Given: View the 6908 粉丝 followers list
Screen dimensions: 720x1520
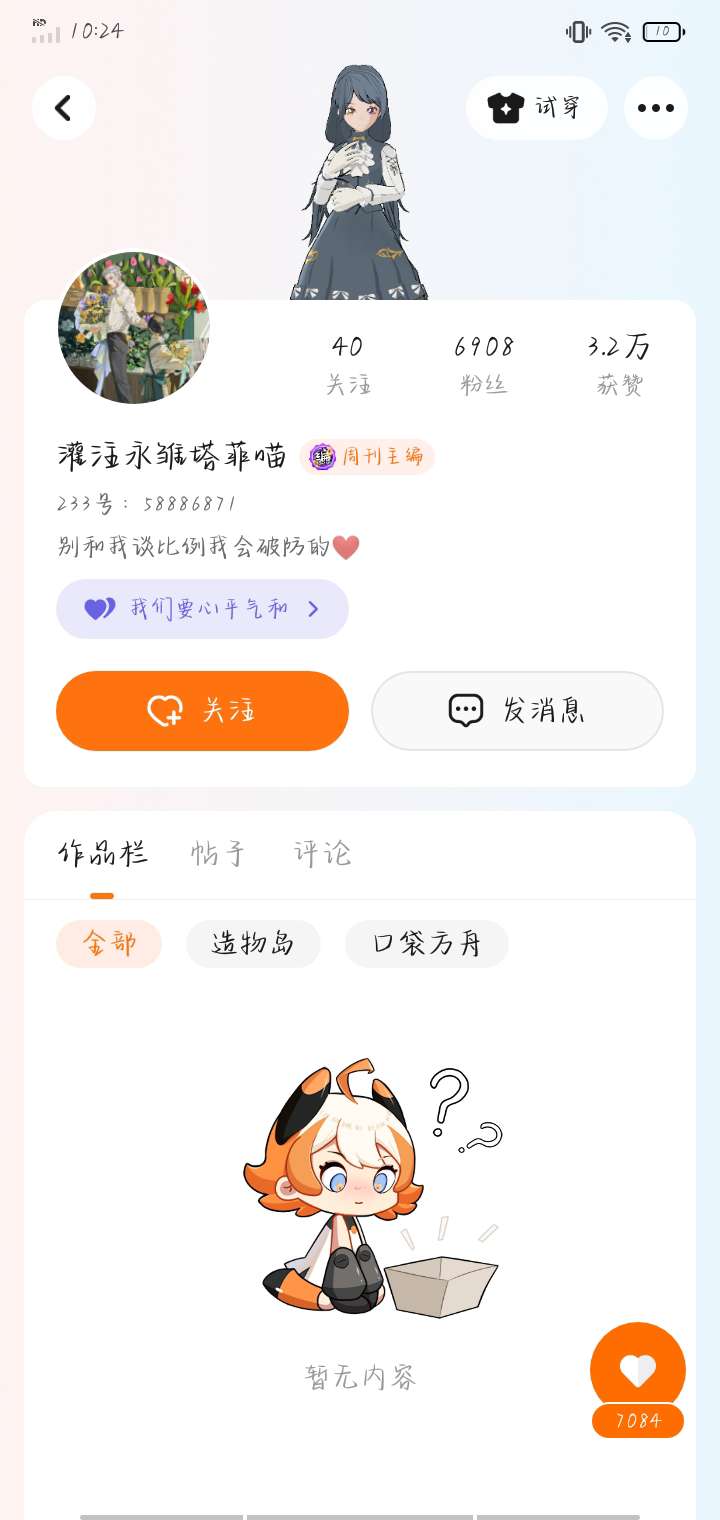Looking at the screenshot, I should point(484,365).
